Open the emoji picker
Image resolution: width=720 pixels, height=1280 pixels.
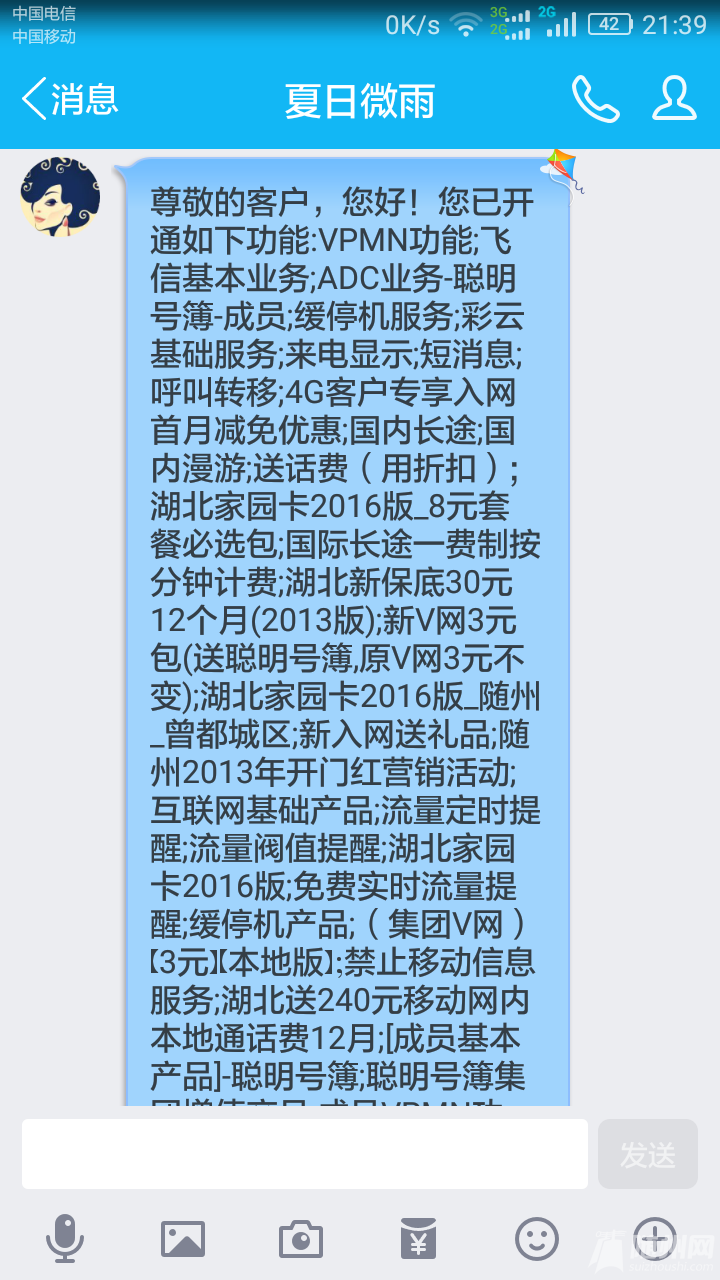(537, 1239)
